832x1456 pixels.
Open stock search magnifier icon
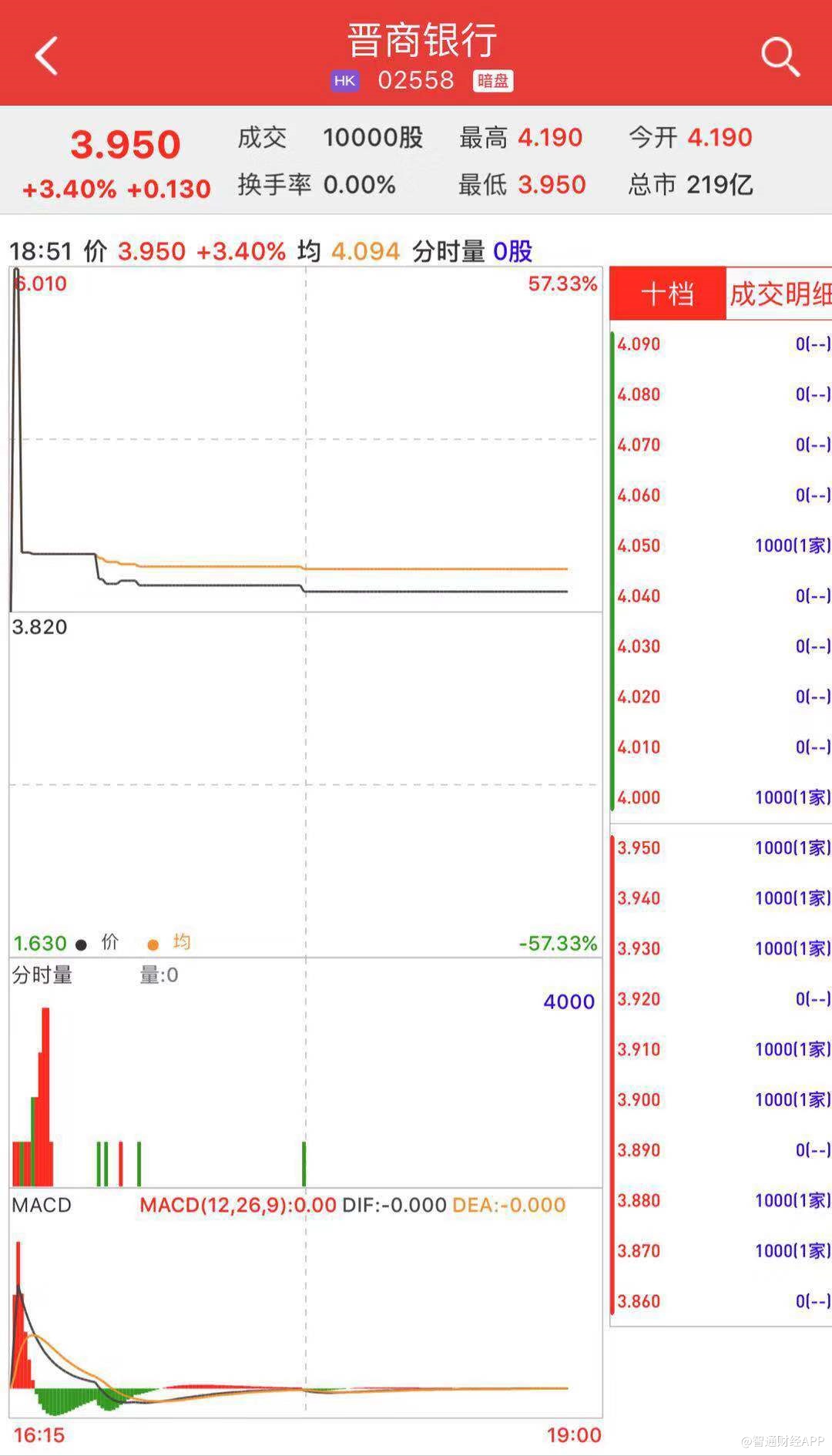[x=780, y=57]
